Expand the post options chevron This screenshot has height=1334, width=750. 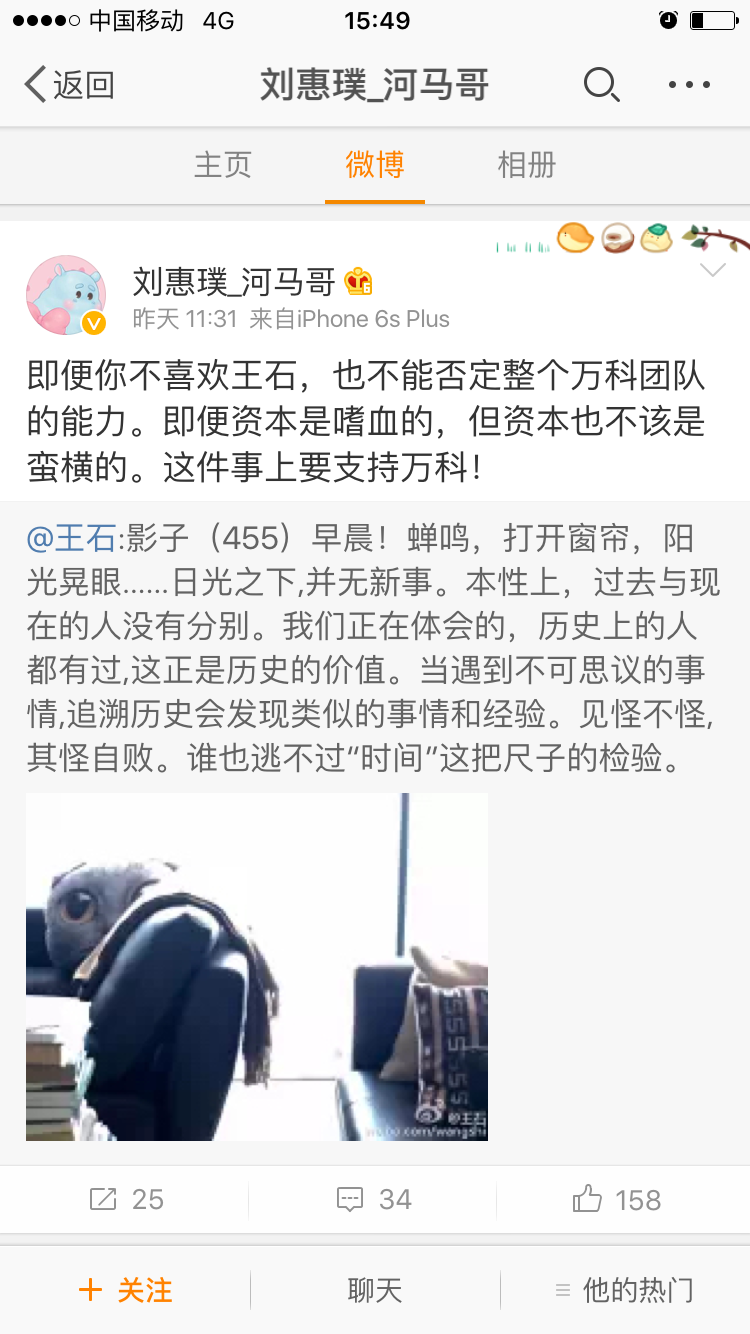(712, 271)
